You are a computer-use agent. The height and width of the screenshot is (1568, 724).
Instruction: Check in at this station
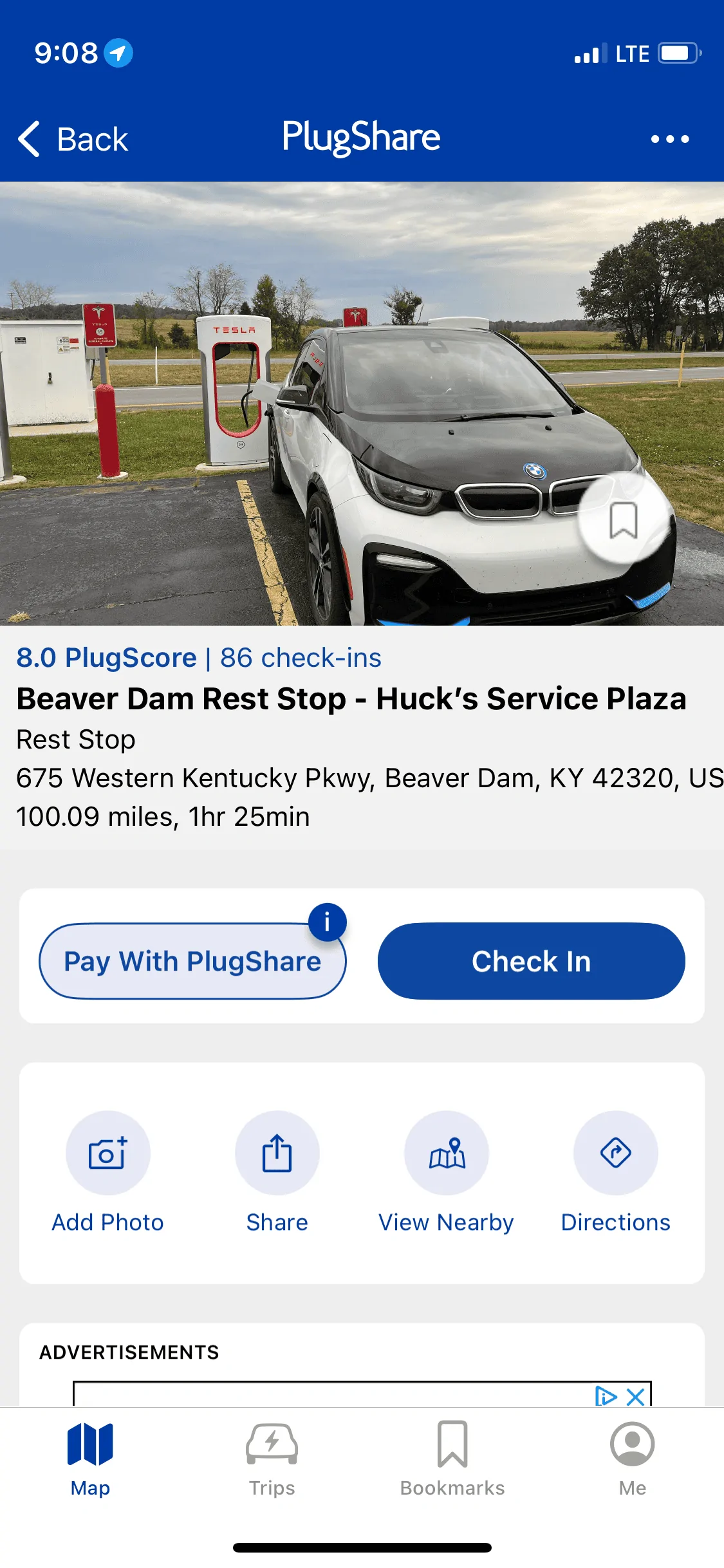coord(531,961)
